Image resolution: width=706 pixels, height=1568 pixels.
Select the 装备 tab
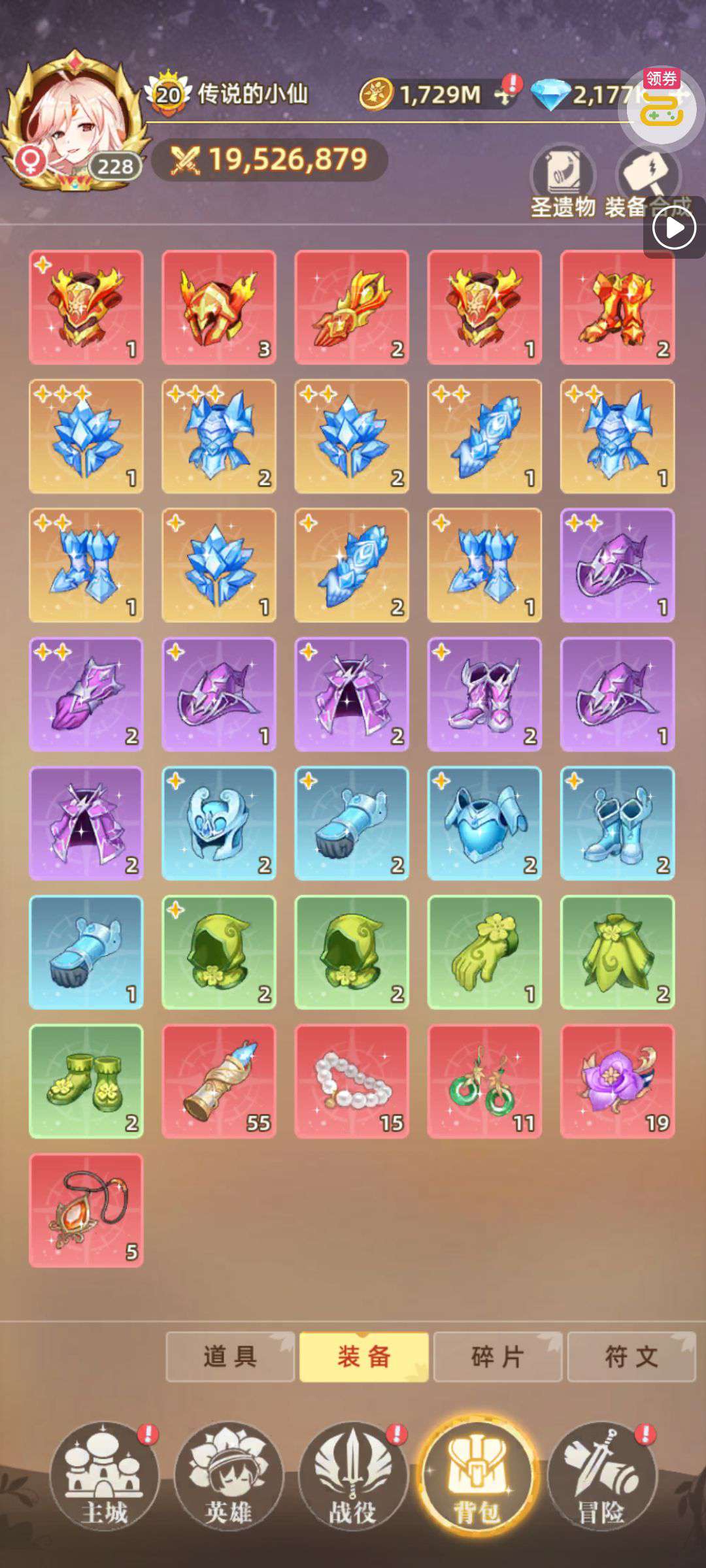(x=364, y=1357)
